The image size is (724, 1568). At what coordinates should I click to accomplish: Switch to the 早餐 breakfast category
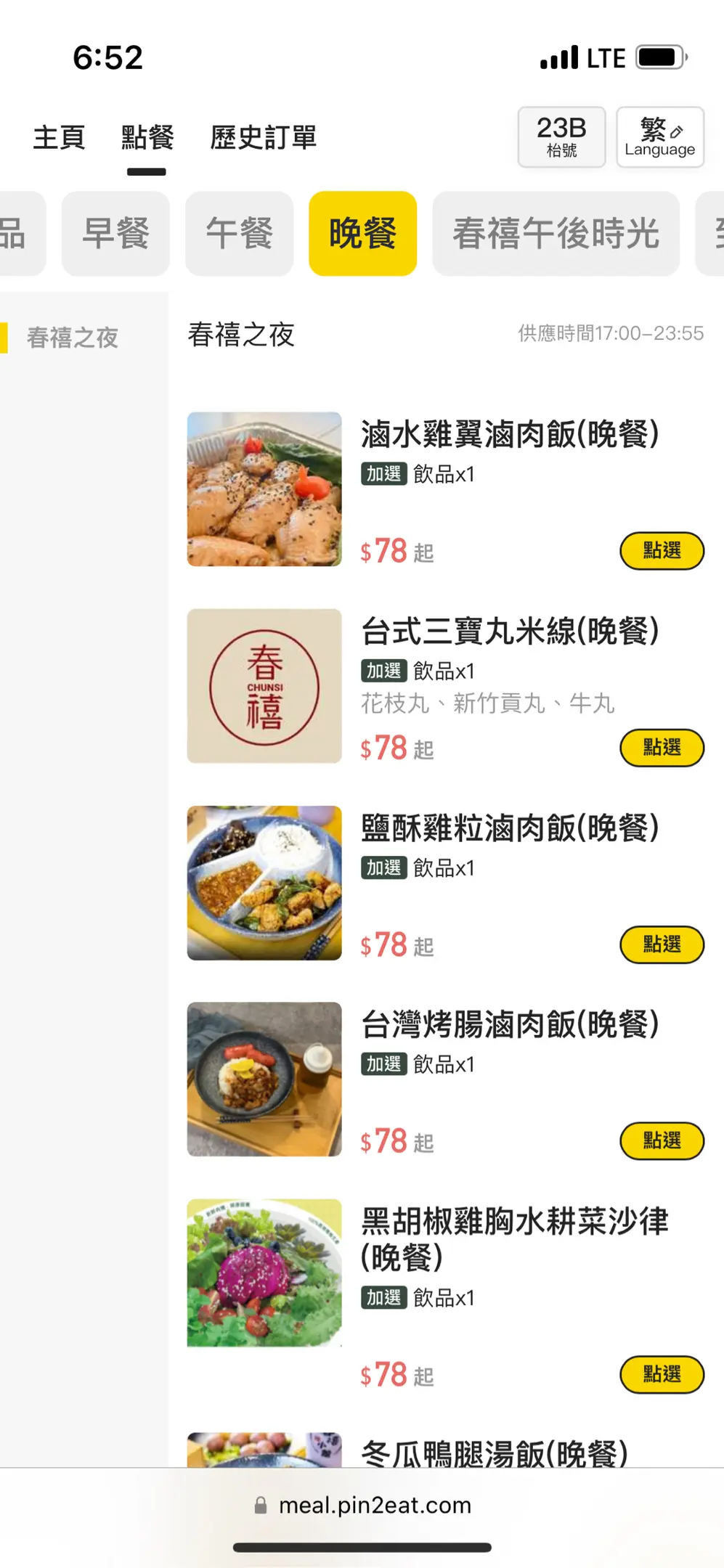[115, 233]
